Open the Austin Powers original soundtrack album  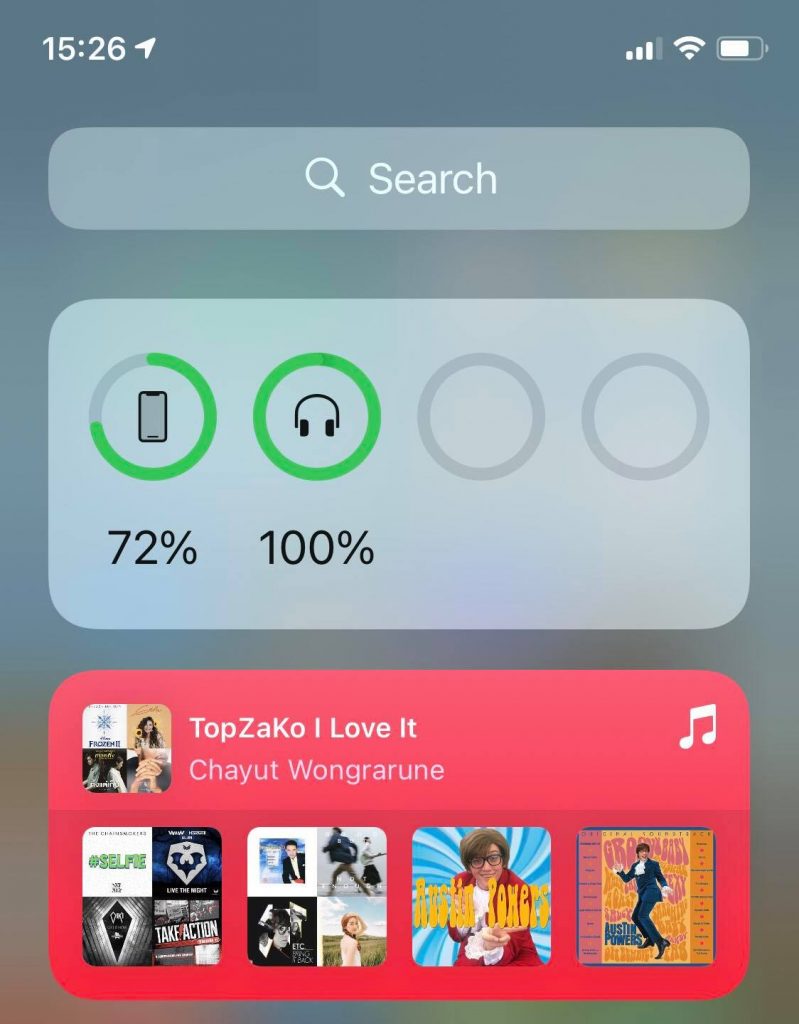(x=645, y=896)
